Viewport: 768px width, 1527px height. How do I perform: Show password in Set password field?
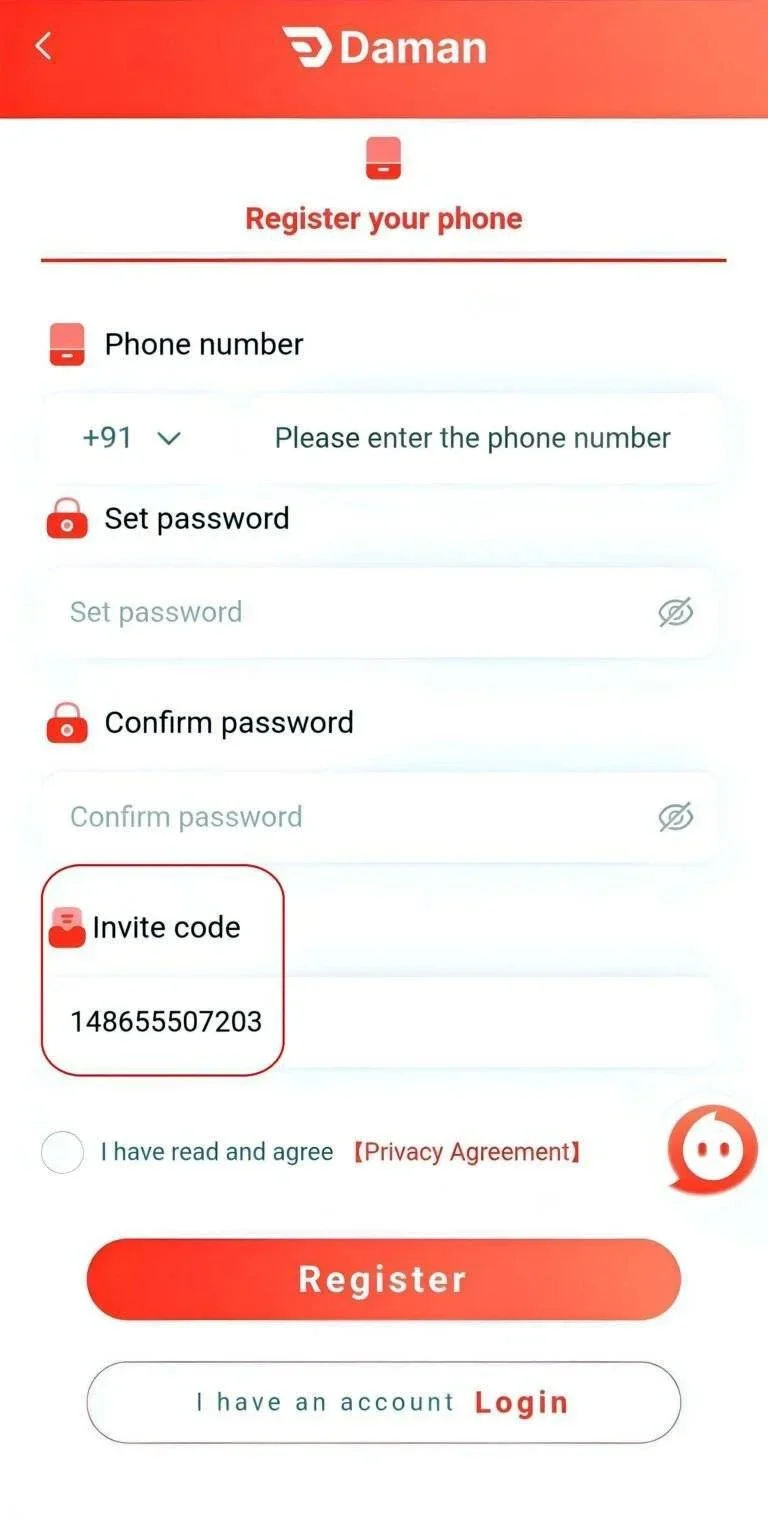pos(676,612)
